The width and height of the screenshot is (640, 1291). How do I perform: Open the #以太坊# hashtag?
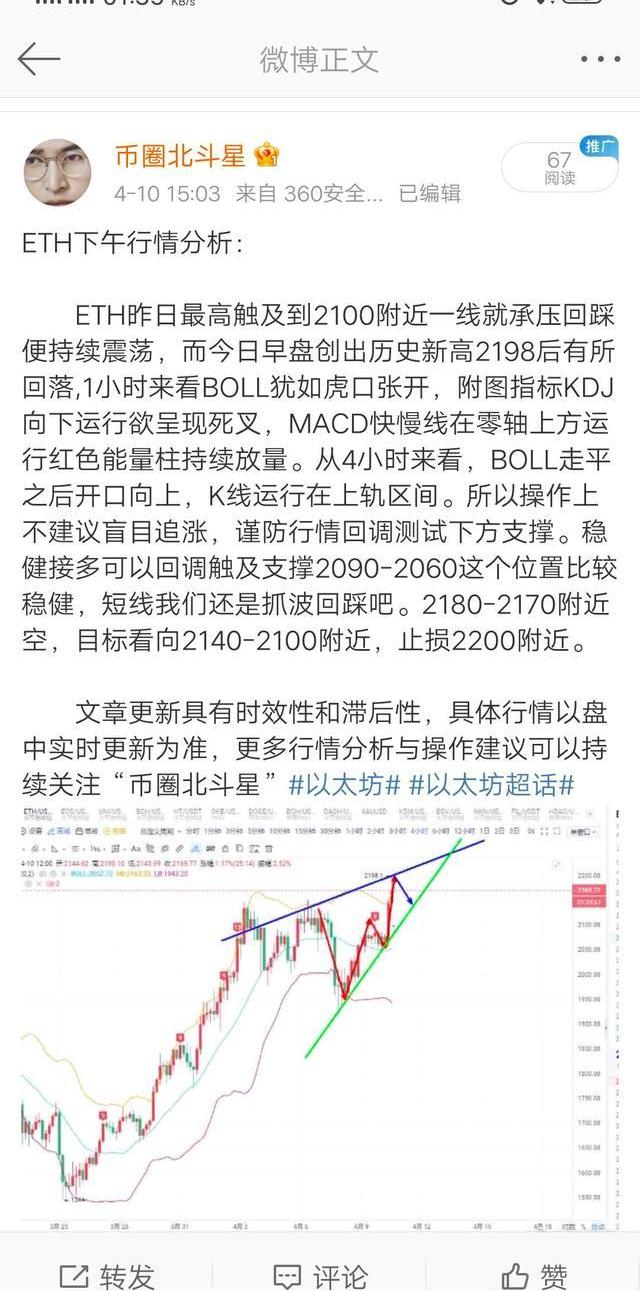(345, 784)
